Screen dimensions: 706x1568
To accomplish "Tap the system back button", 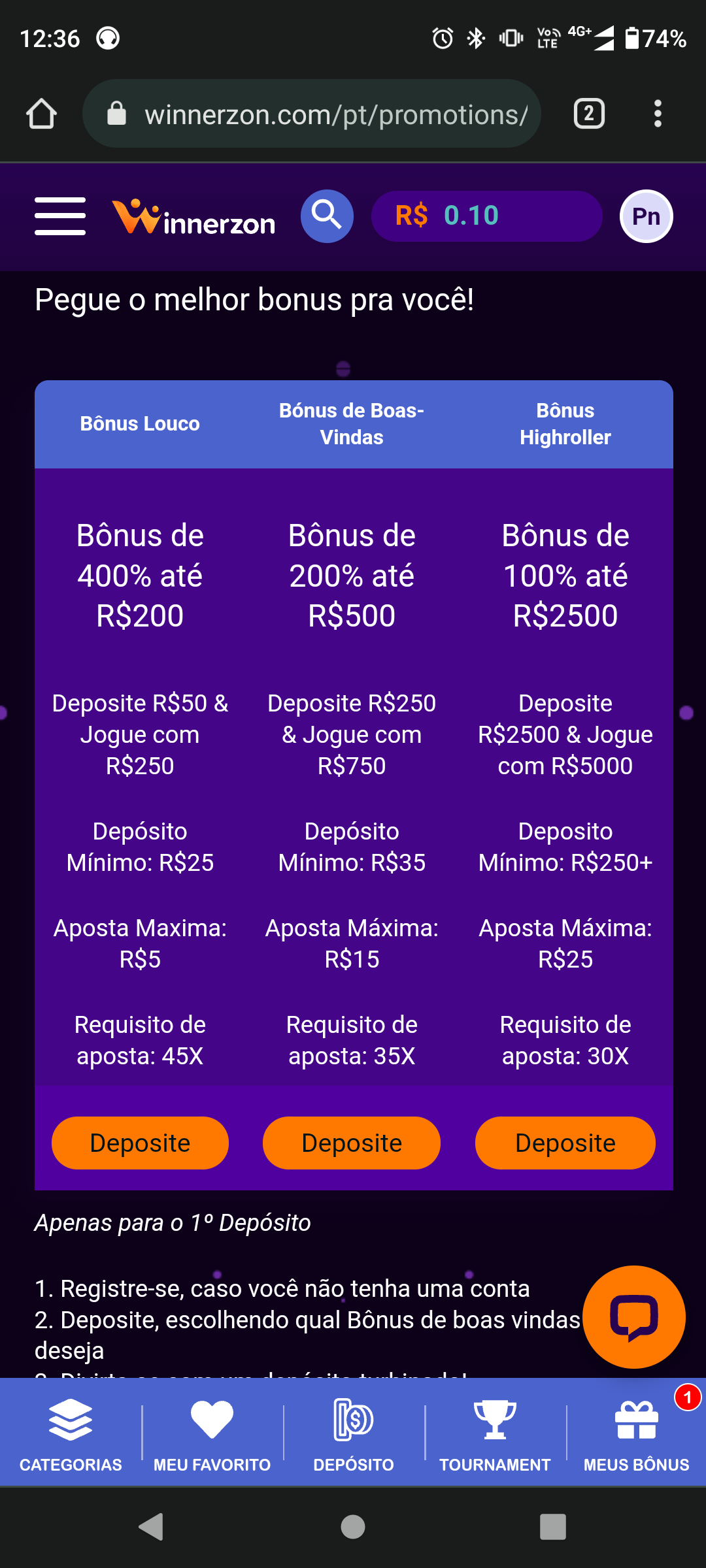I will click(152, 1527).
